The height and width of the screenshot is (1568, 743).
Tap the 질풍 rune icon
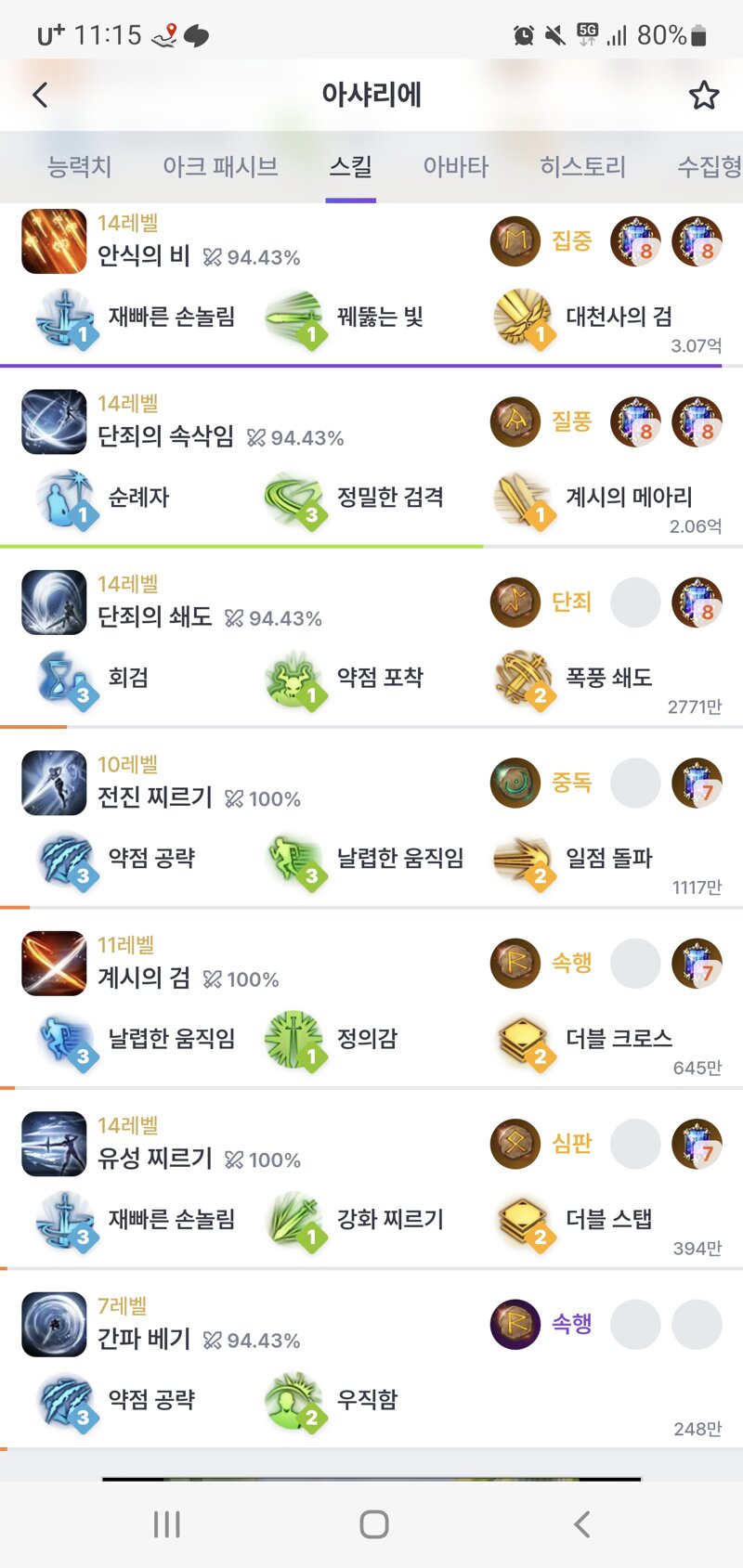515,421
